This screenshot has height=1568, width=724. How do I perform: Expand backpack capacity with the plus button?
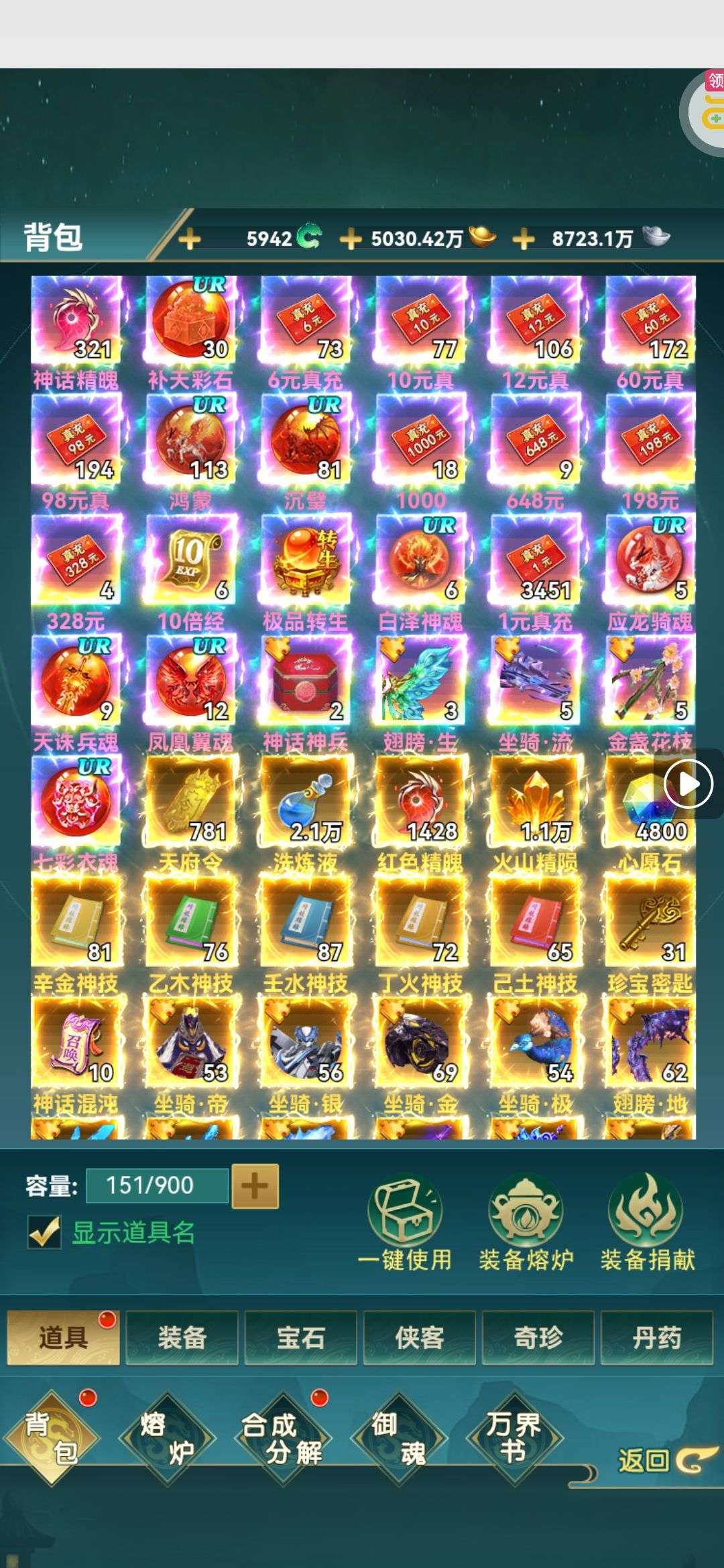[255, 1186]
